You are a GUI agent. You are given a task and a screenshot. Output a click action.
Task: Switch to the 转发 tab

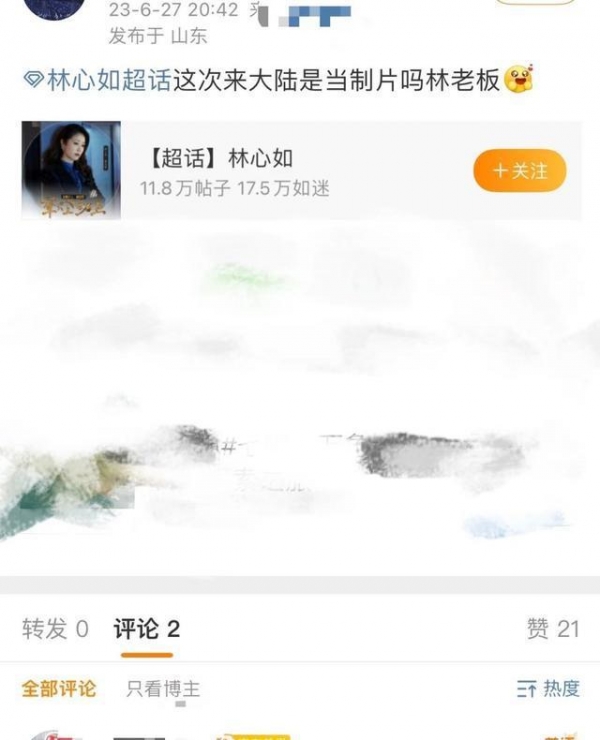55,629
